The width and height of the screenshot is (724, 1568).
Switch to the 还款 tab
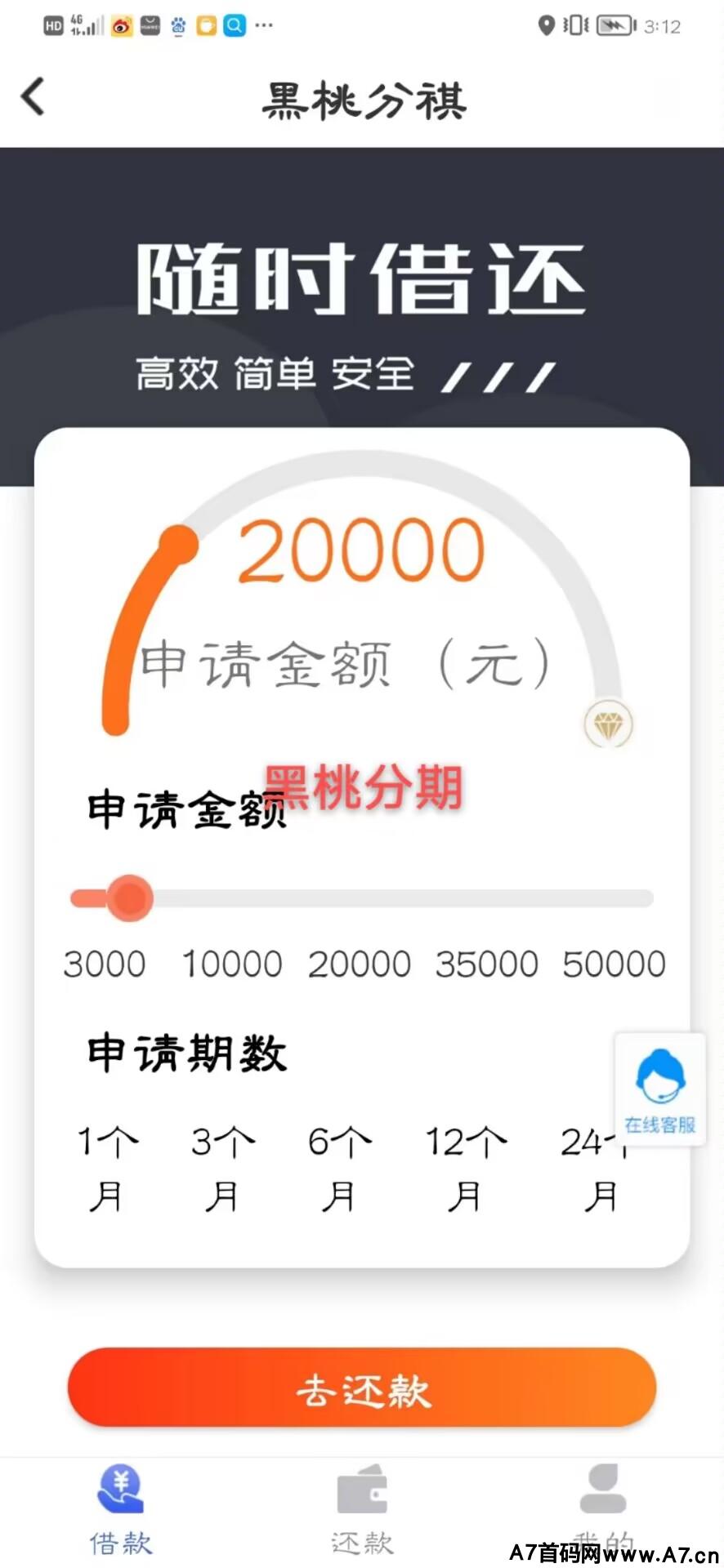pyautogui.click(x=362, y=1509)
